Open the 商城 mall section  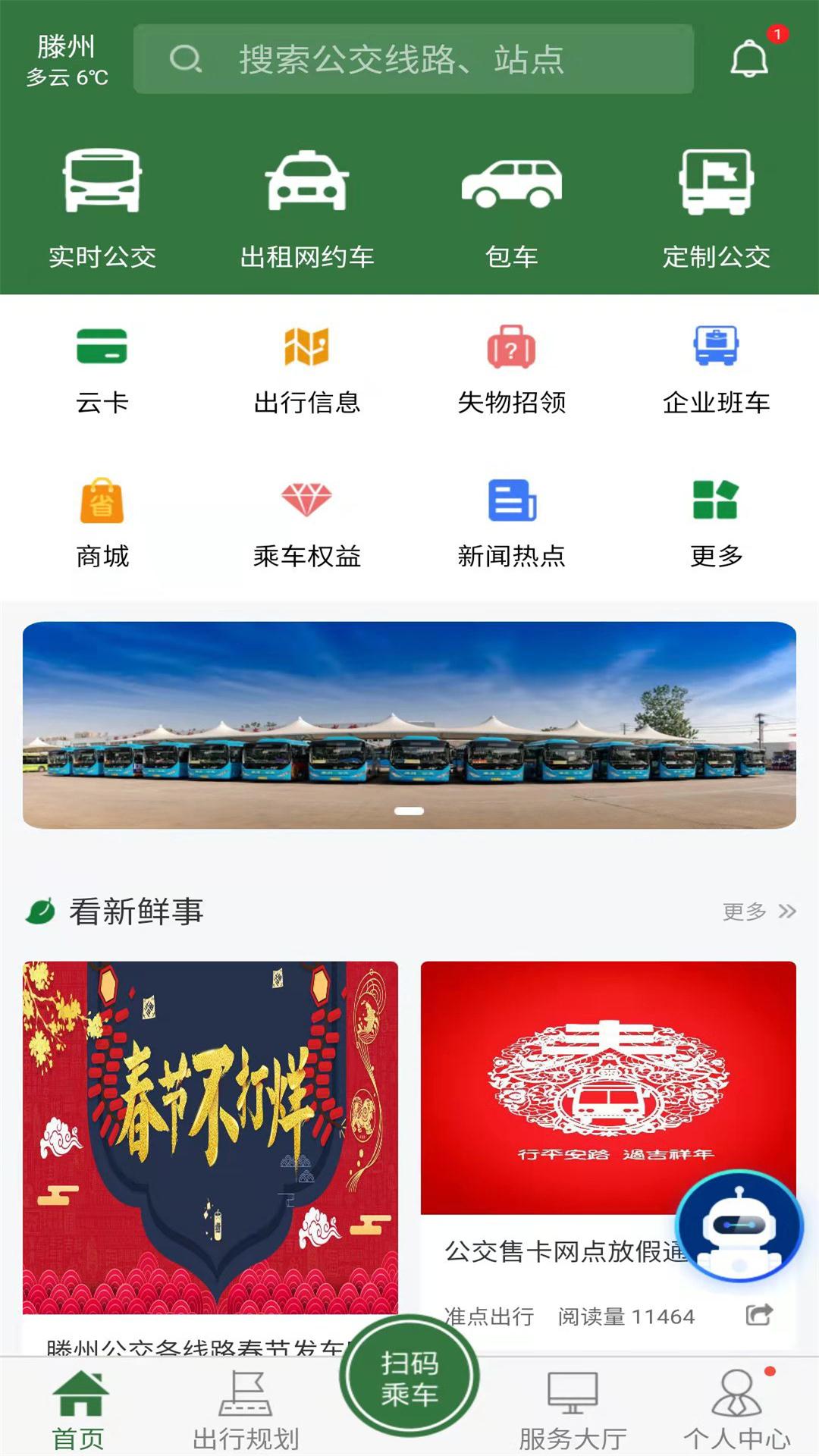point(102,523)
